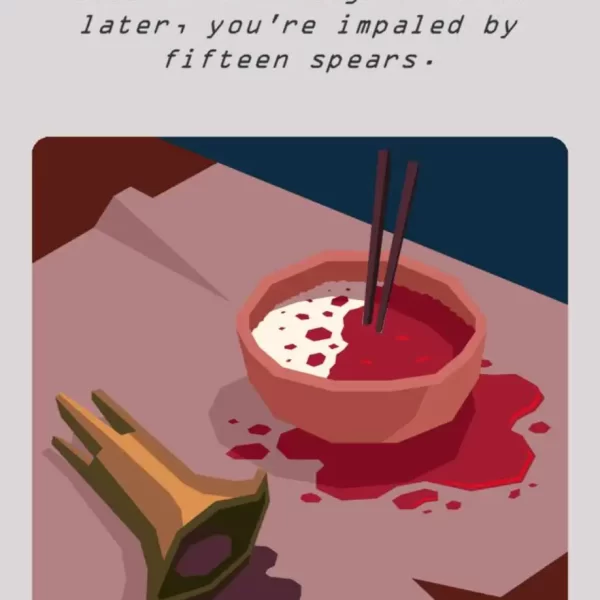Image resolution: width=600 pixels, height=600 pixels.
Task: Tap the bloody bowl card to continue
Action: coord(300,370)
